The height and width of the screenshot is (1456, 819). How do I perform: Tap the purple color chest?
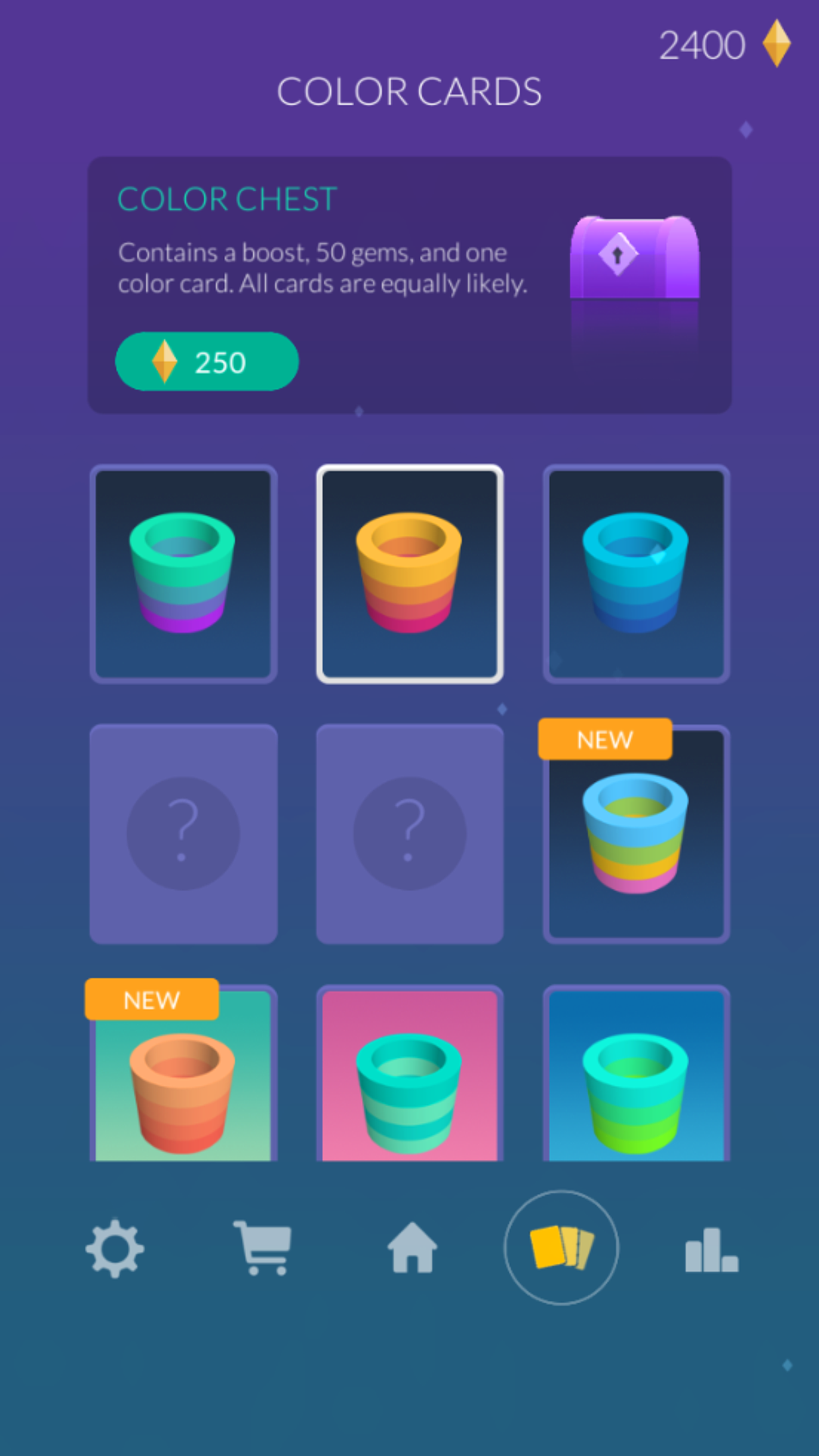pyautogui.click(x=634, y=260)
